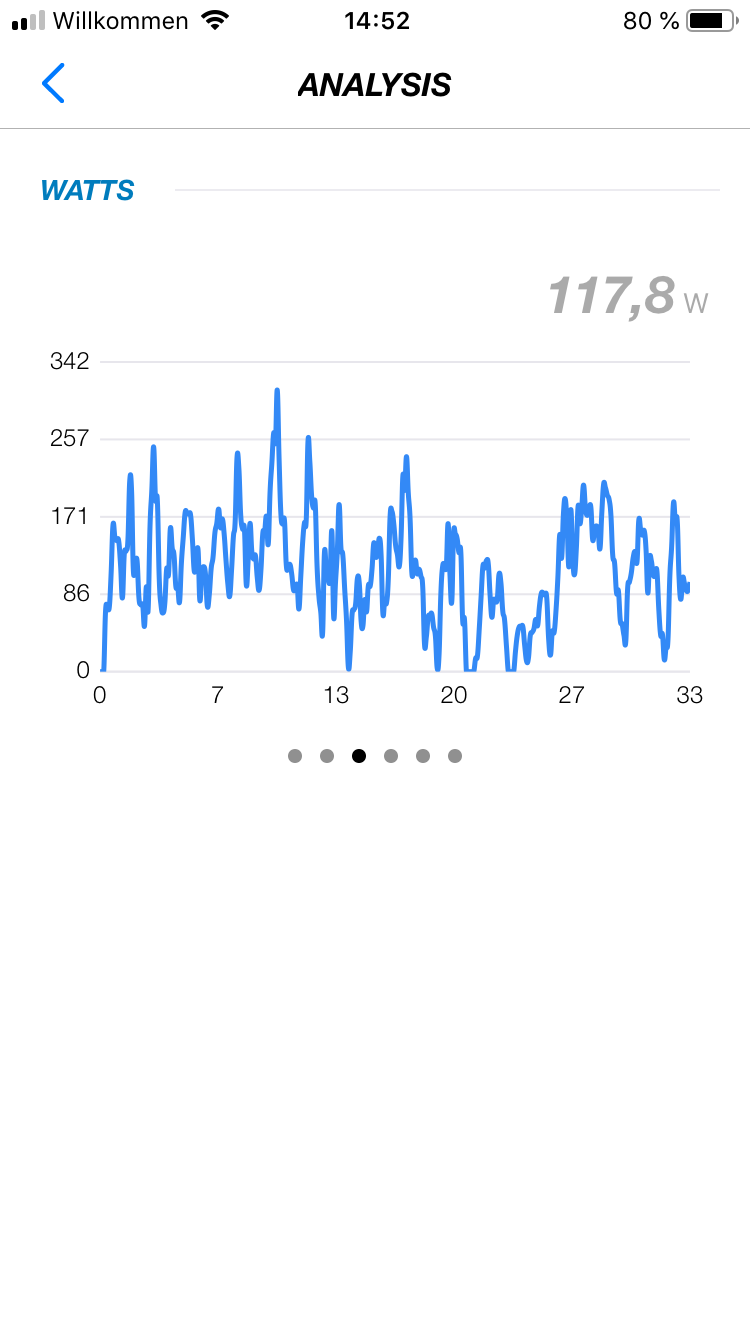Select the first page indicator dot
750x1334 pixels.
(295, 756)
